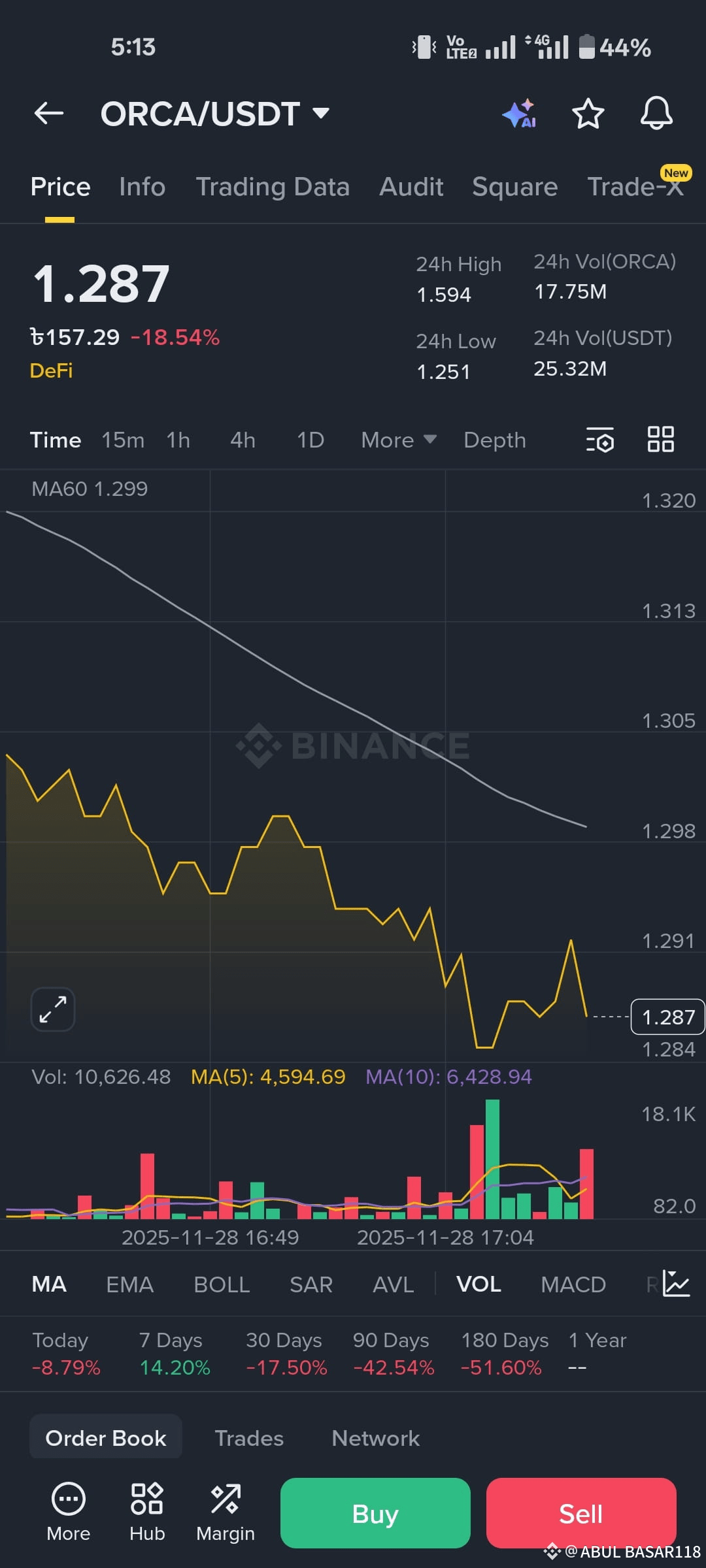
Task: Open the Square tab
Action: tap(514, 187)
